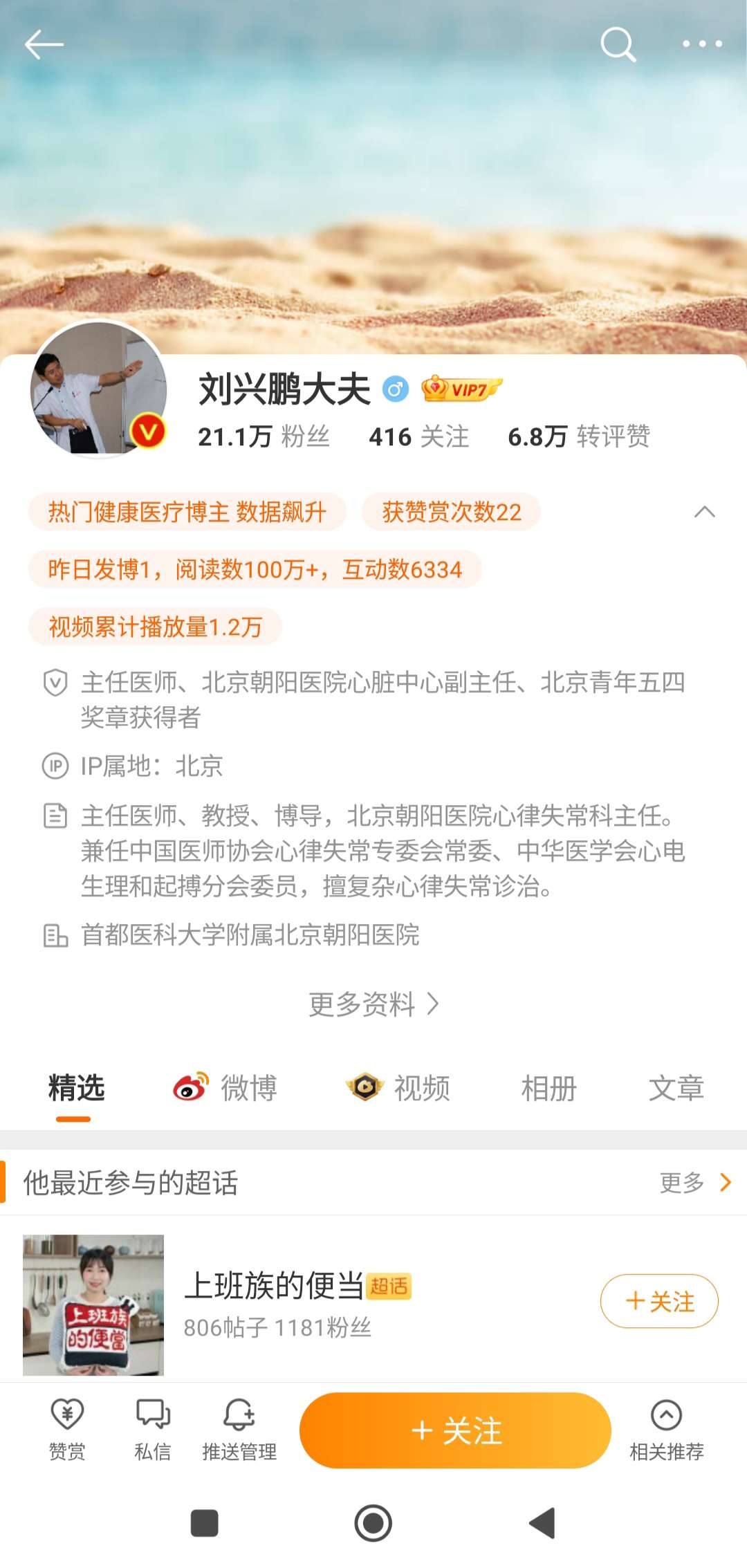Collapse the profile tags with chevron

(704, 512)
